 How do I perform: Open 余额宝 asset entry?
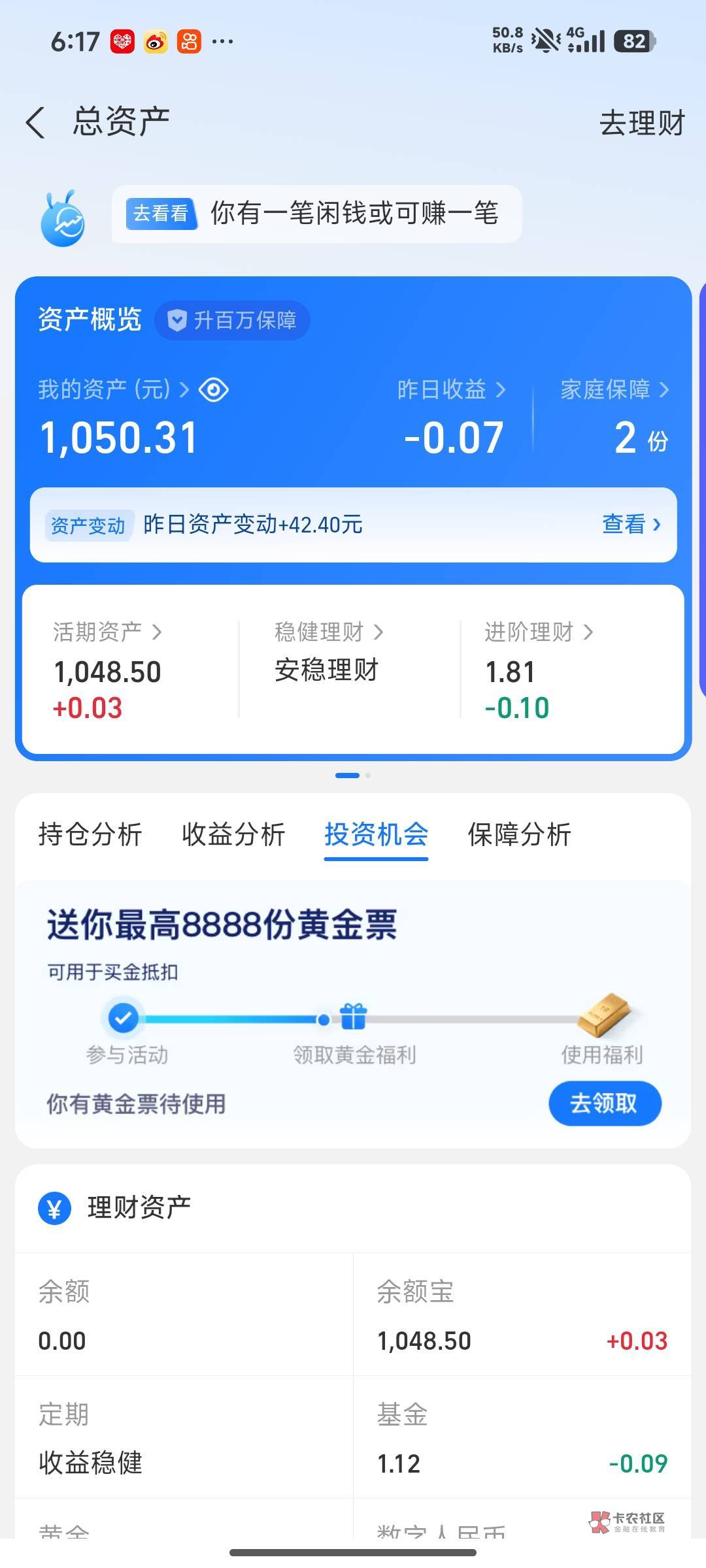click(522, 1315)
